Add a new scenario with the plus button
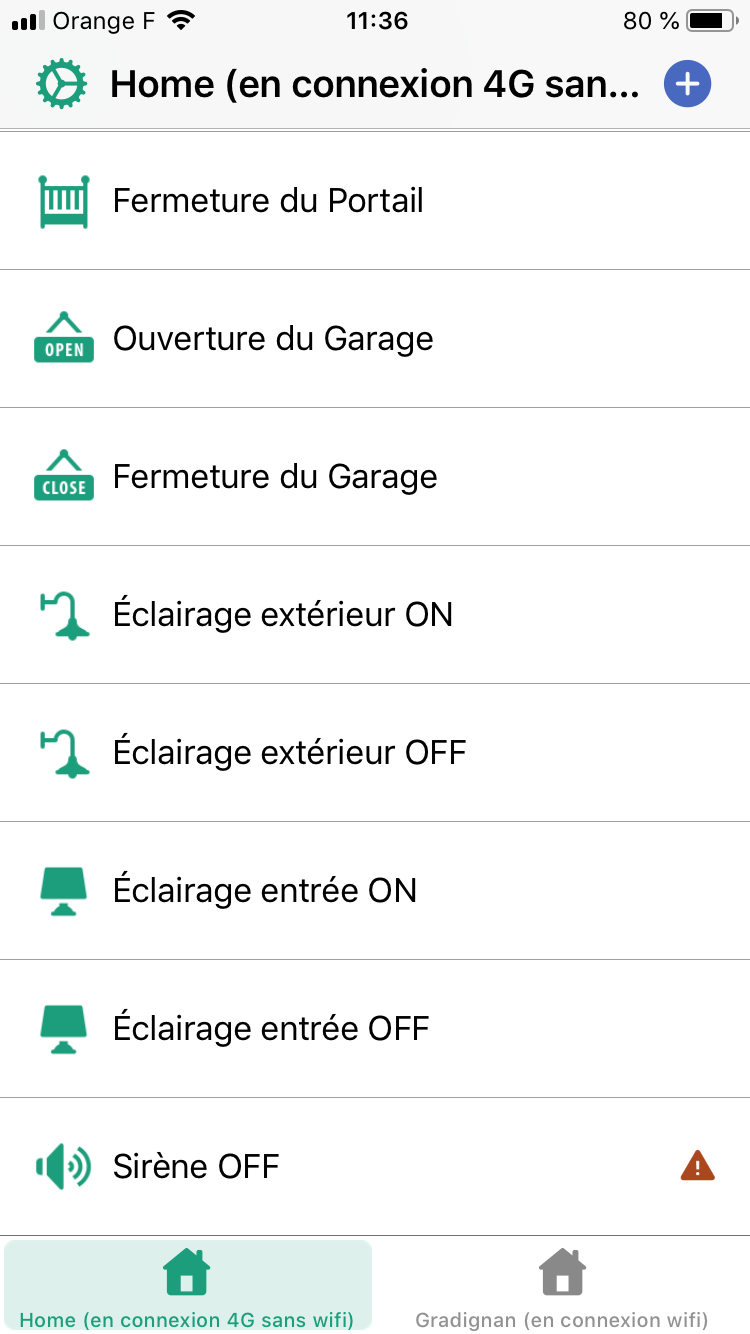The height and width of the screenshot is (1334, 750). pyautogui.click(x=687, y=84)
